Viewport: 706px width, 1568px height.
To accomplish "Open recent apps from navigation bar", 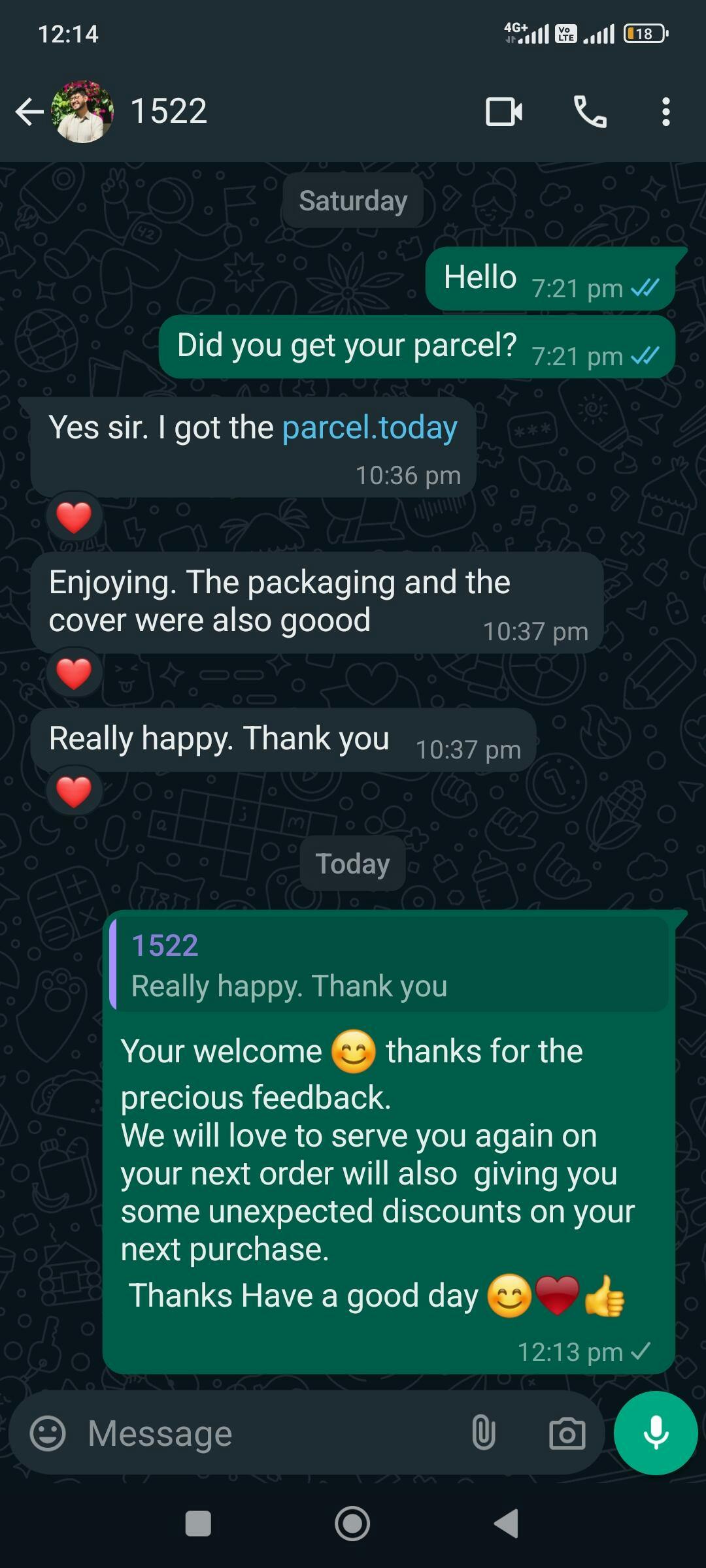I will [x=198, y=1524].
